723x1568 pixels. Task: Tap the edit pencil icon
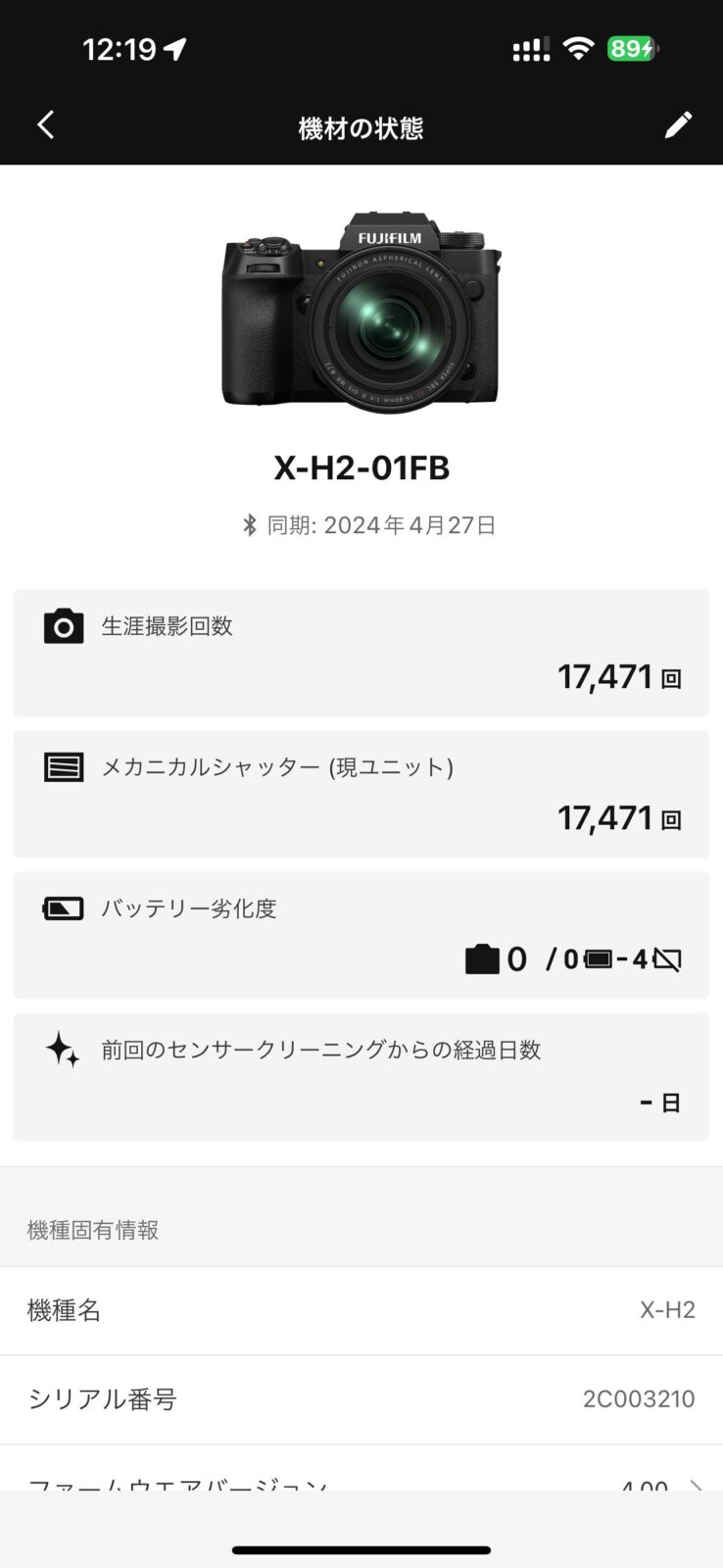click(x=678, y=125)
